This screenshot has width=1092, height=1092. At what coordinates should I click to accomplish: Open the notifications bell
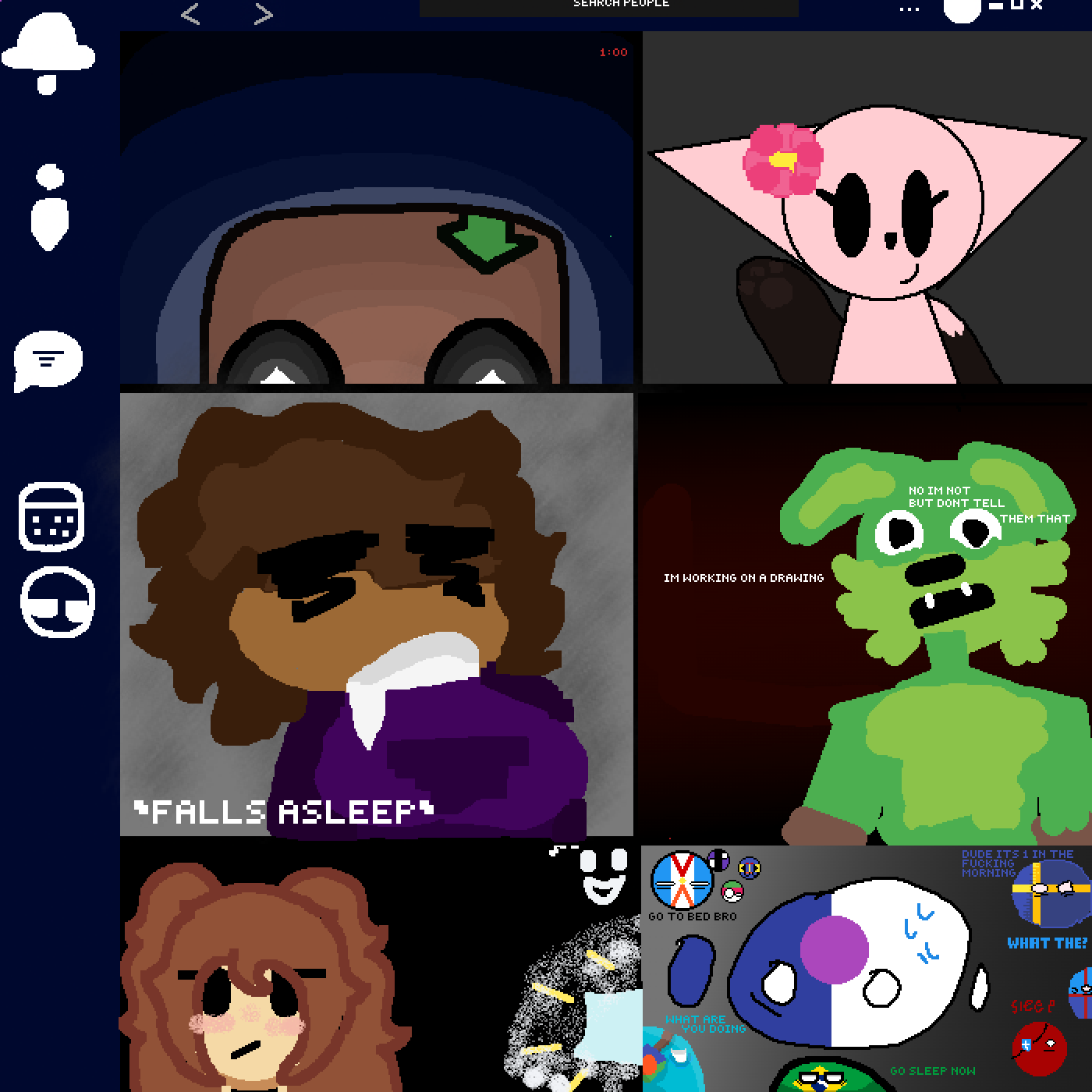(48, 53)
